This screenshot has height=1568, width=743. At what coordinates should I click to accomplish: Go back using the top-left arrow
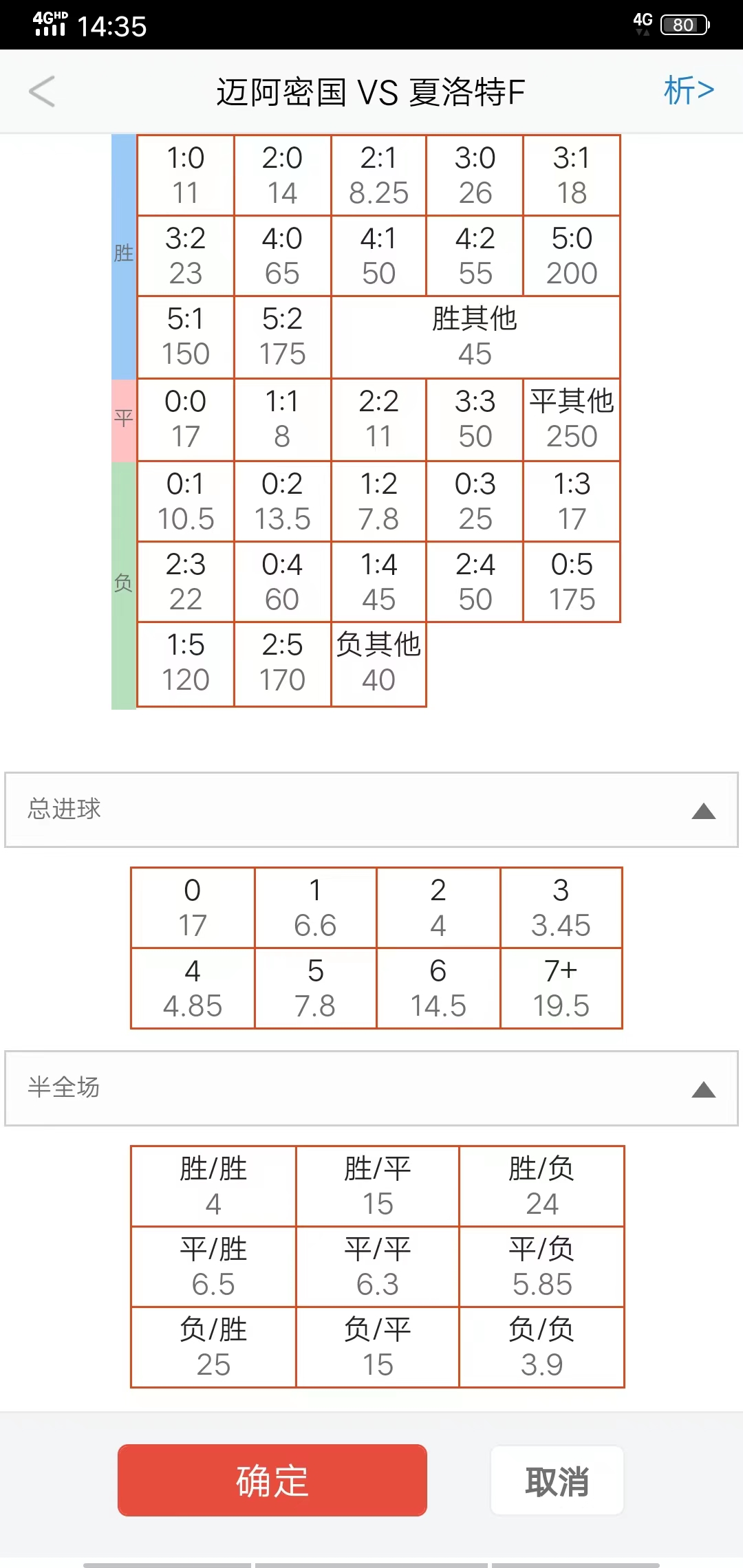(x=42, y=91)
